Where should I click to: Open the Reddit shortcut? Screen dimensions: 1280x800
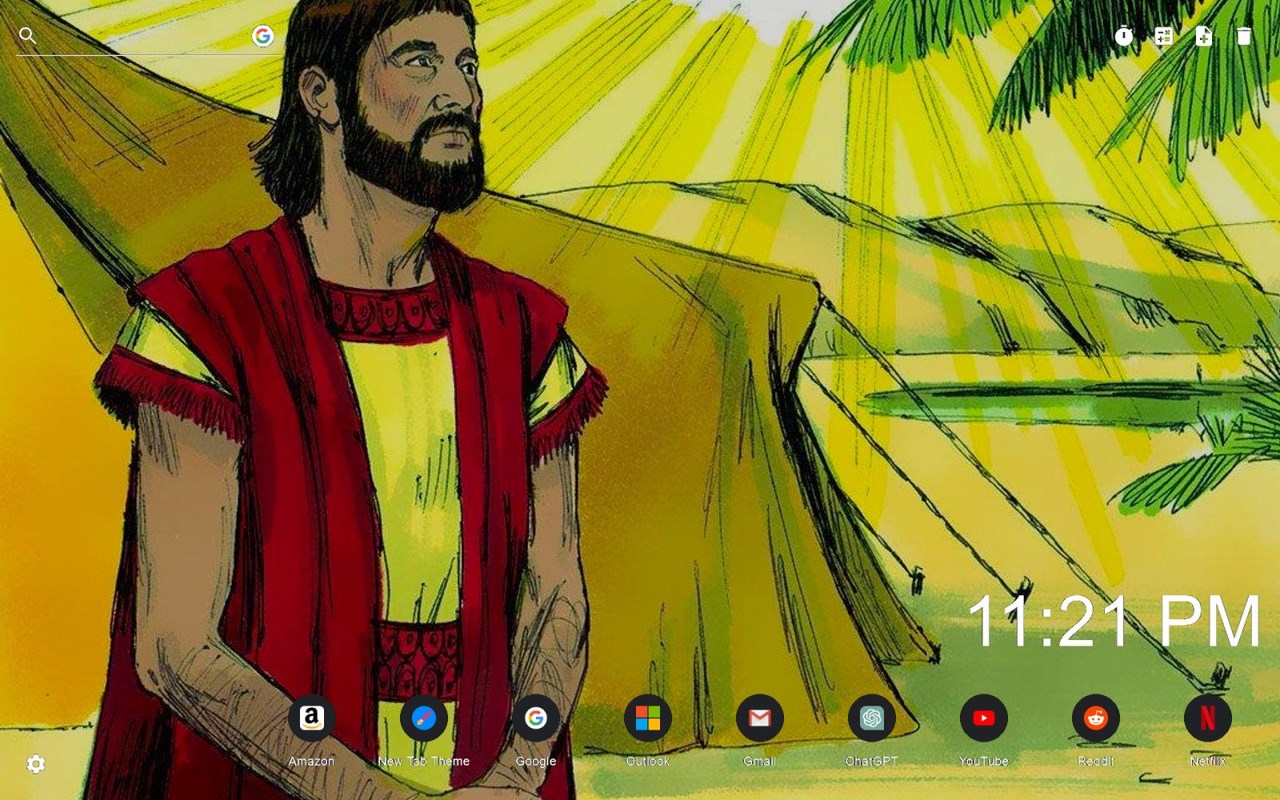[1096, 718]
